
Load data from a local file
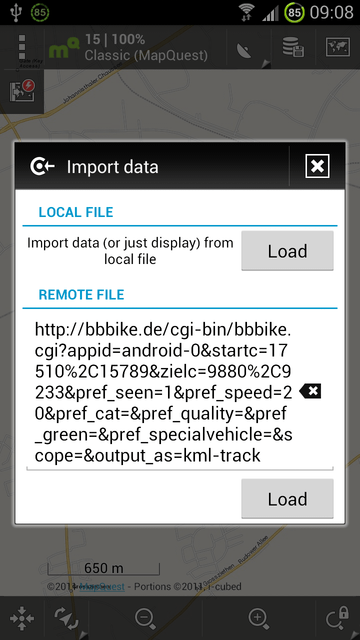(287, 251)
